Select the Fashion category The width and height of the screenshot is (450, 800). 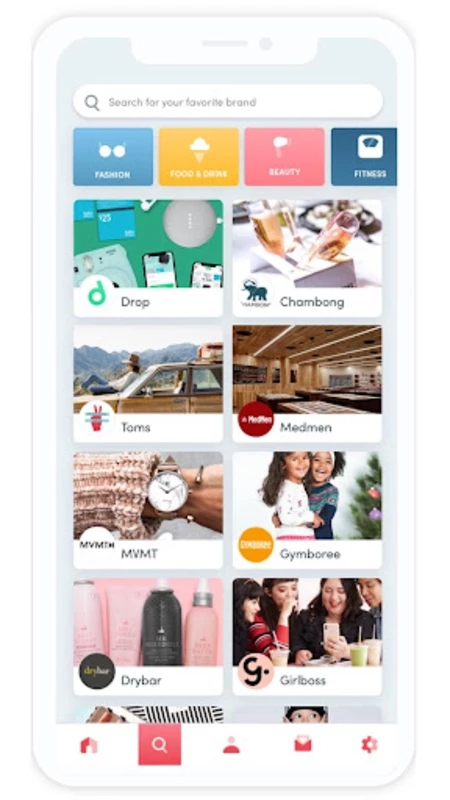click(x=113, y=157)
